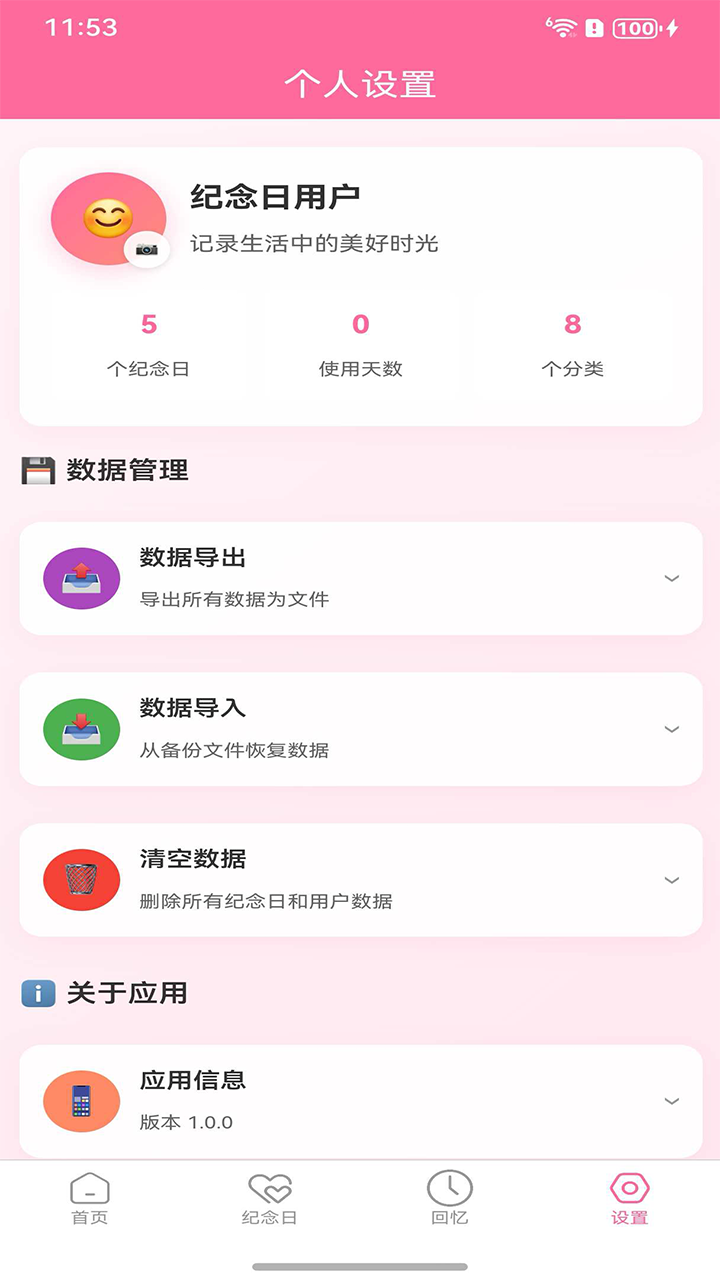Expand the 清空数据 row

[x=672, y=880]
